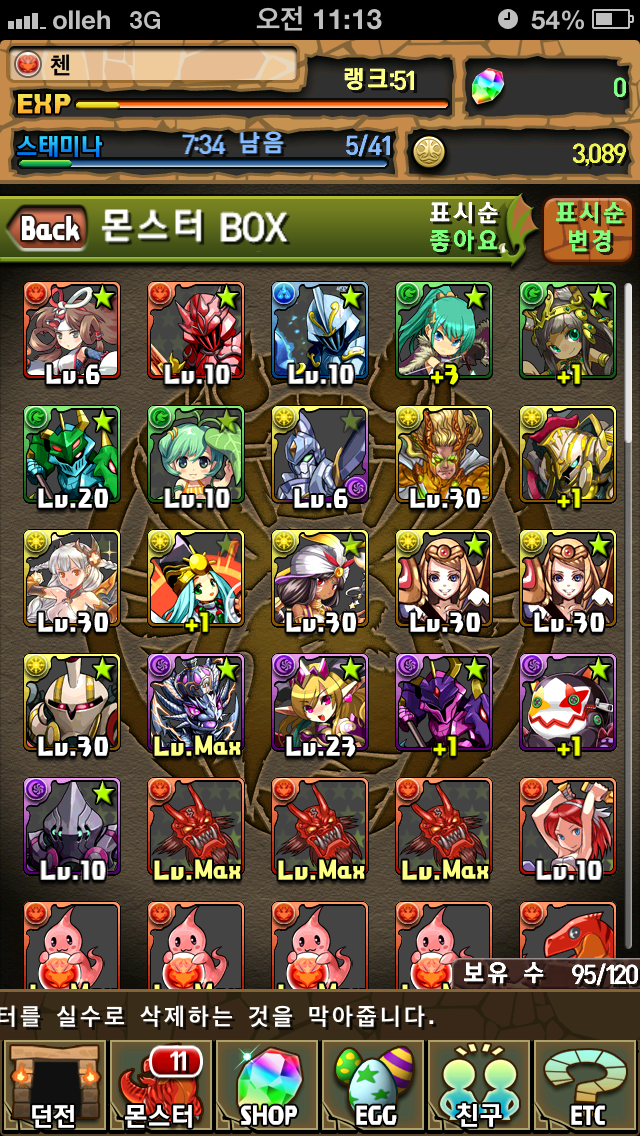Change display order with 표시순 변경

[589, 228]
